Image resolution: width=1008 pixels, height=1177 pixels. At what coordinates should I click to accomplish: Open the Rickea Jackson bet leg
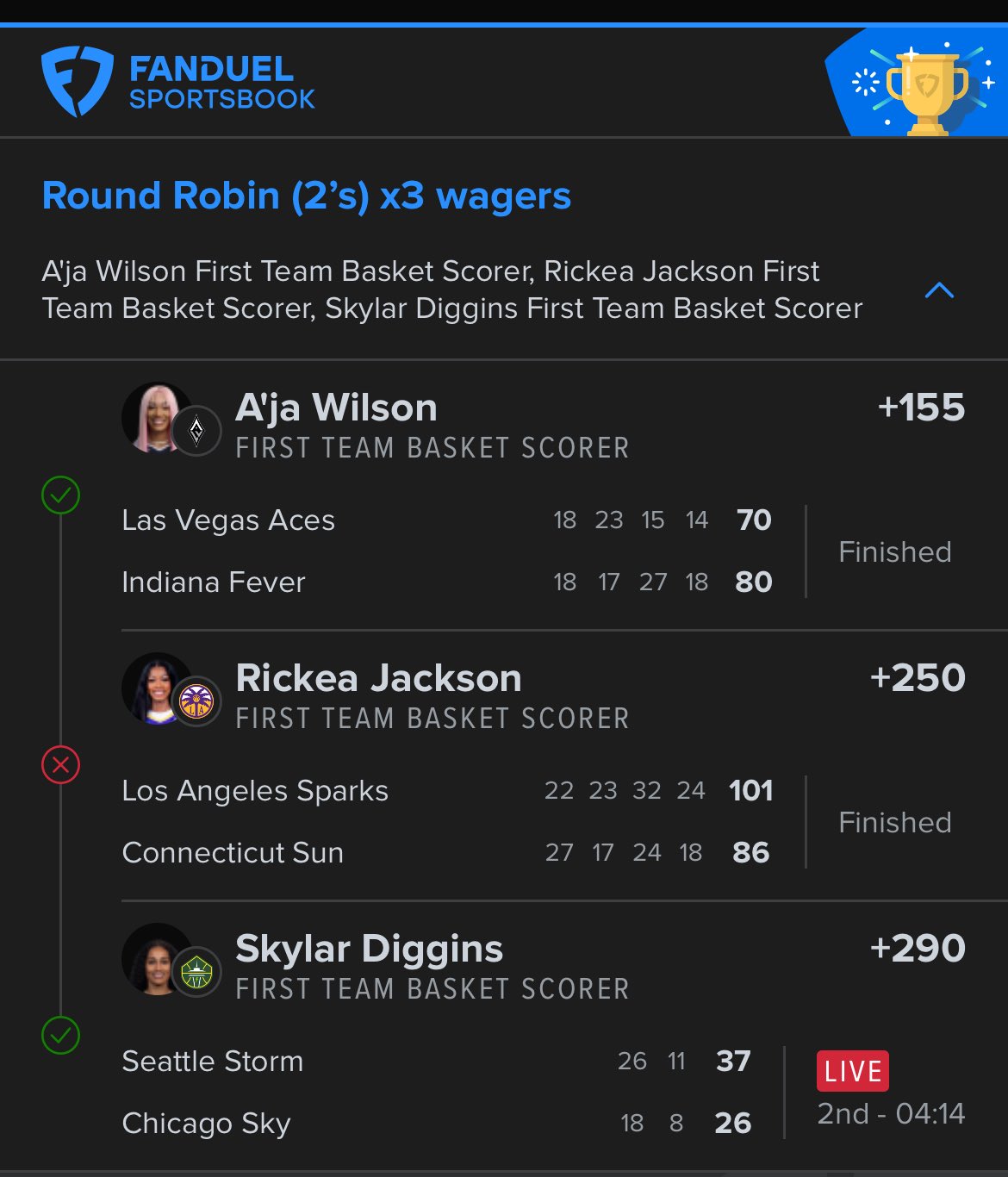click(x=378, y=679)
